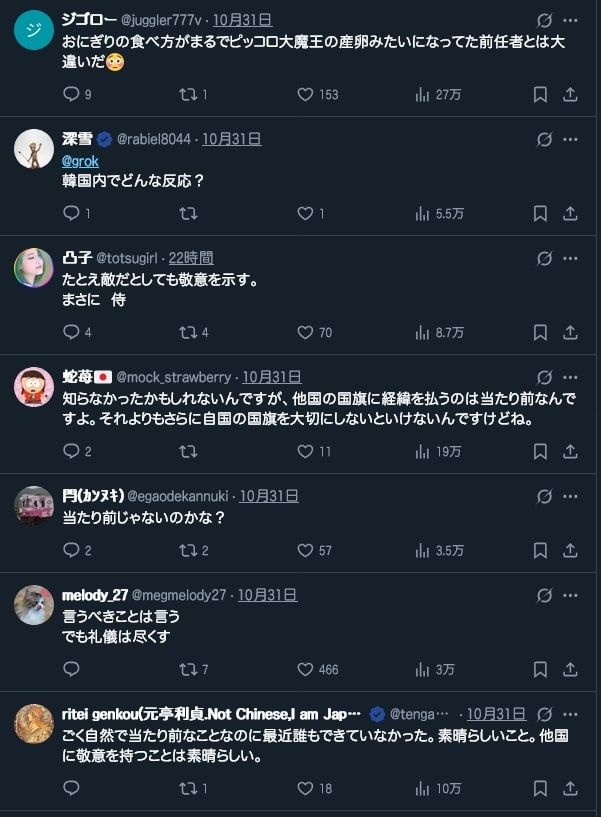View the @mock_strawberry profile handle

pos(174,377)
